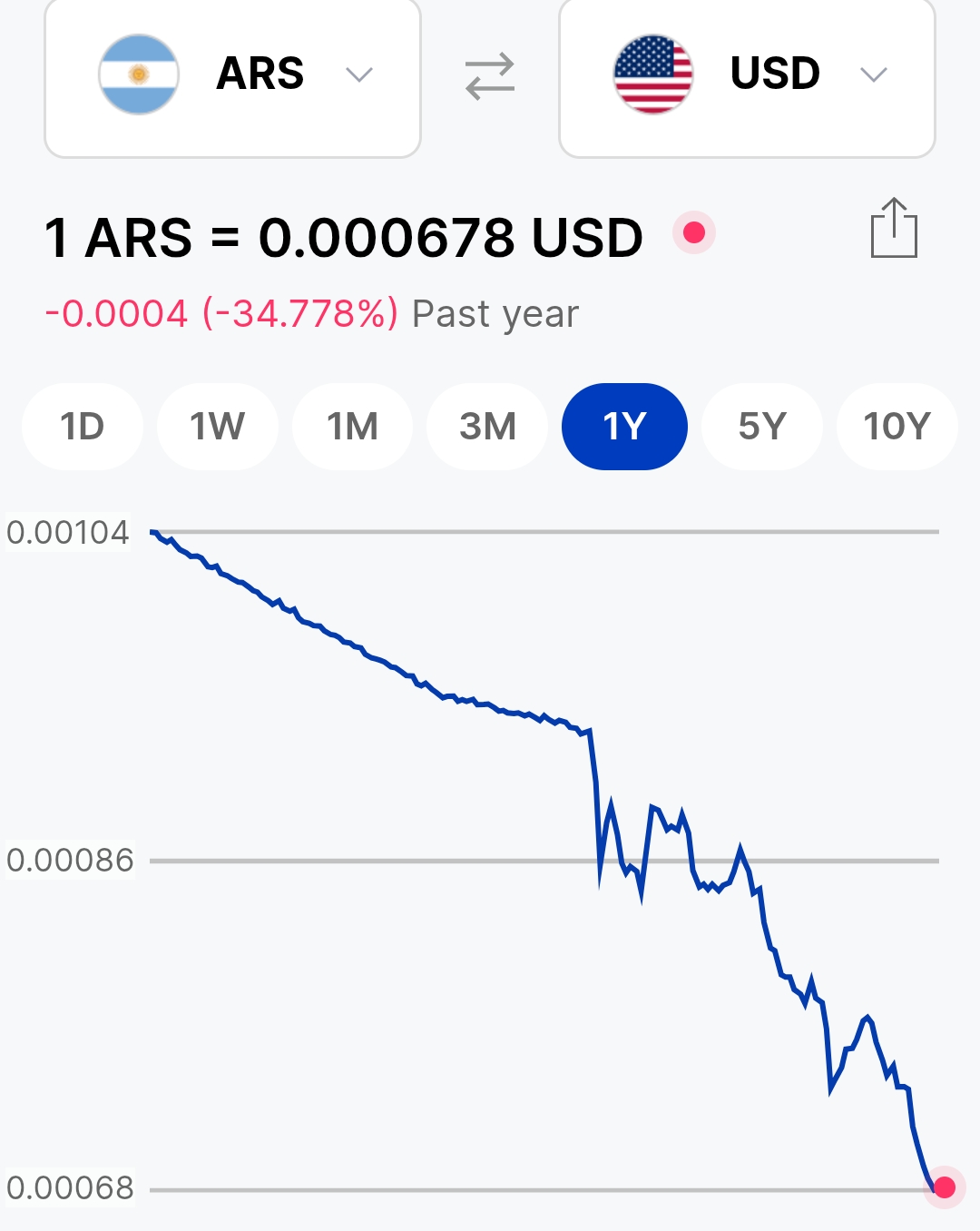This screenshot has height=1231, width=980.
Task: Tap the selected 1Y range chip
Action: [624, 427]
